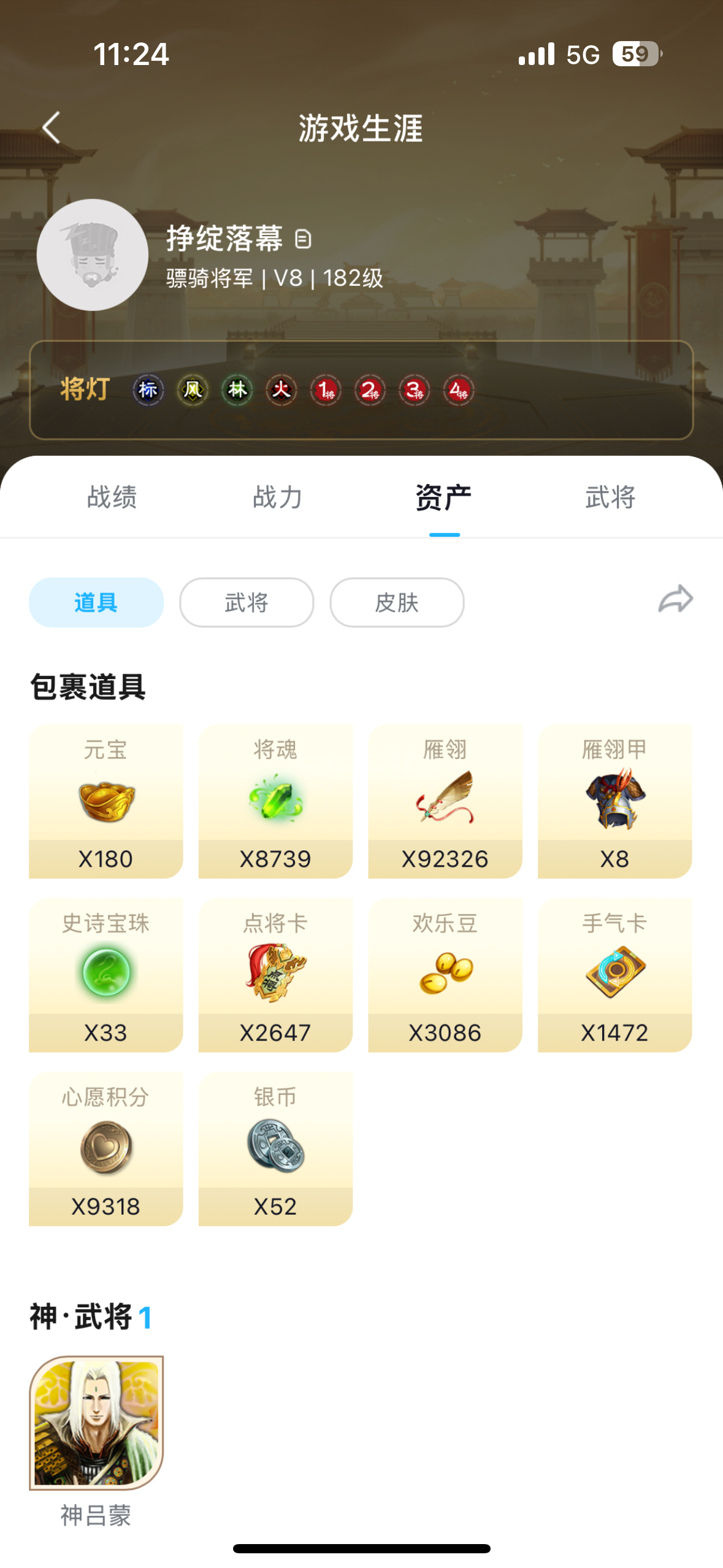Tap the copy icon beside 挣绽落幕
The width and height of the screenshot is (723, 1568).
click(303, 239)
